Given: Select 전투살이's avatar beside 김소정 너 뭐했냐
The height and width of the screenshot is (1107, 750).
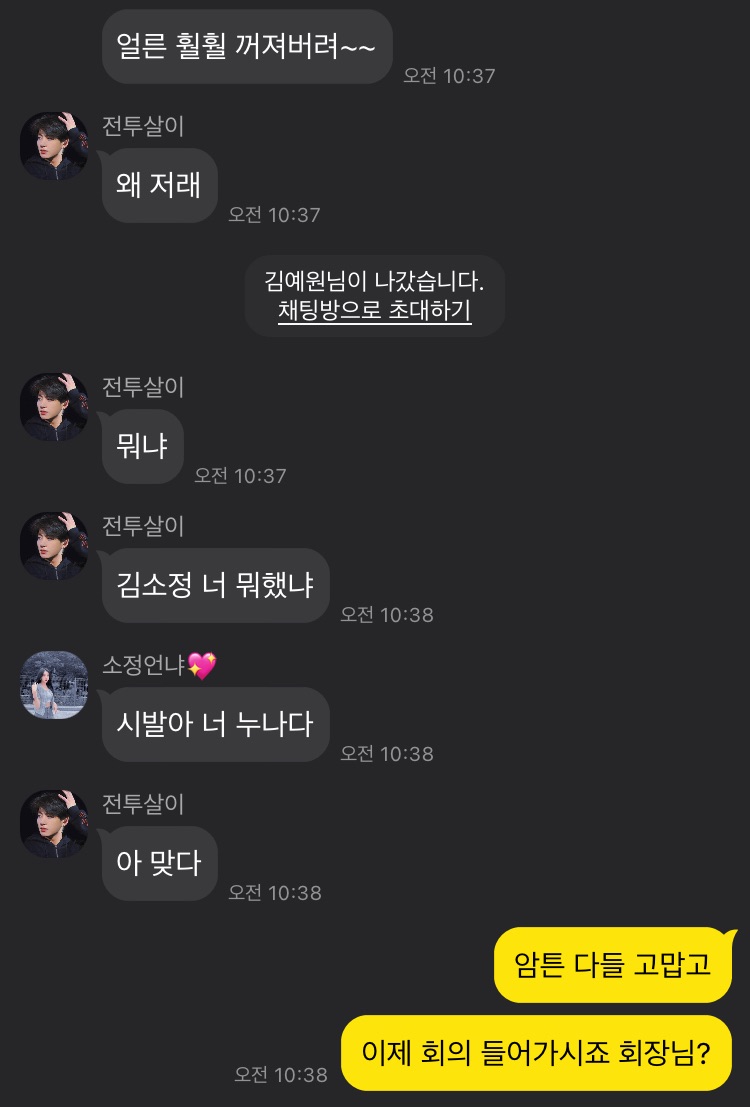Looking at the screenshot, I should pyautogui.click(x=54, y=546).
